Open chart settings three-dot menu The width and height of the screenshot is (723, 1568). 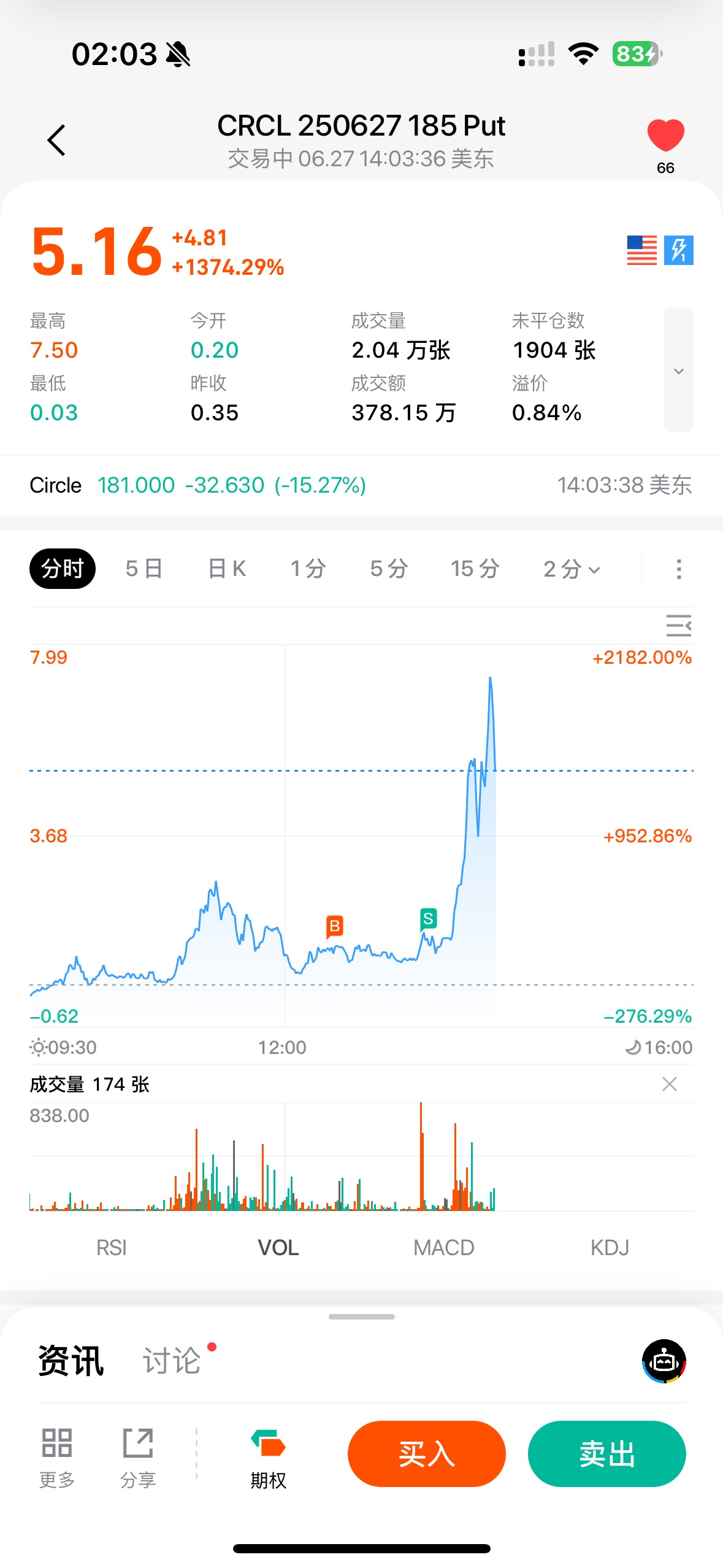click(678, 569)
